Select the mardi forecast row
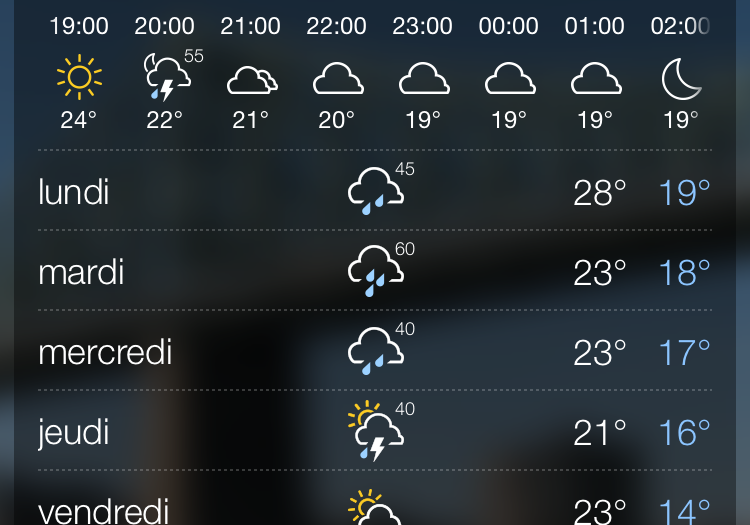750x525 pixels. pyautogui.click(x=374, y=271)
